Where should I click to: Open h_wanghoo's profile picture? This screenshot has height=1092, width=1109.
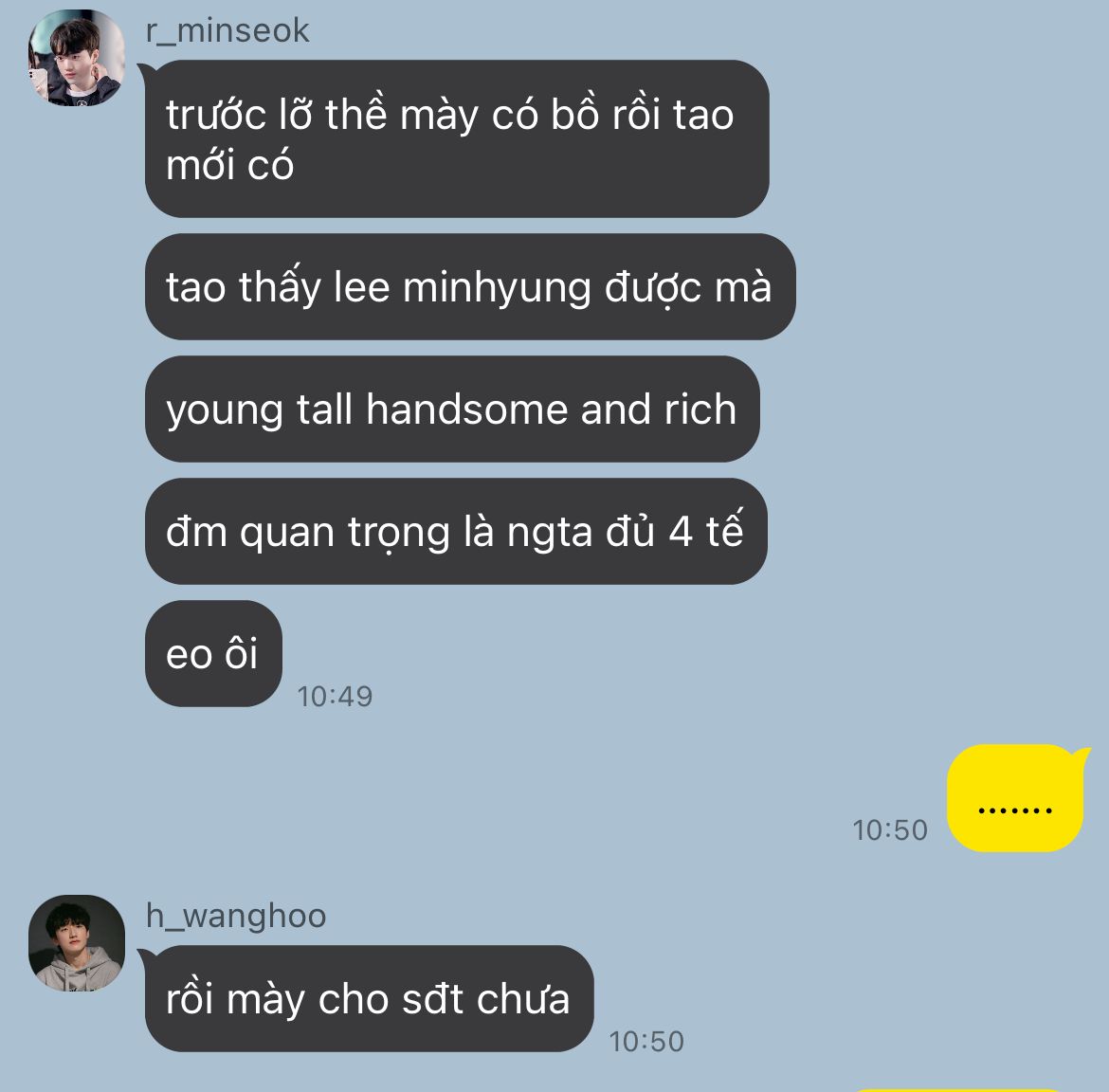coord(76,943)
